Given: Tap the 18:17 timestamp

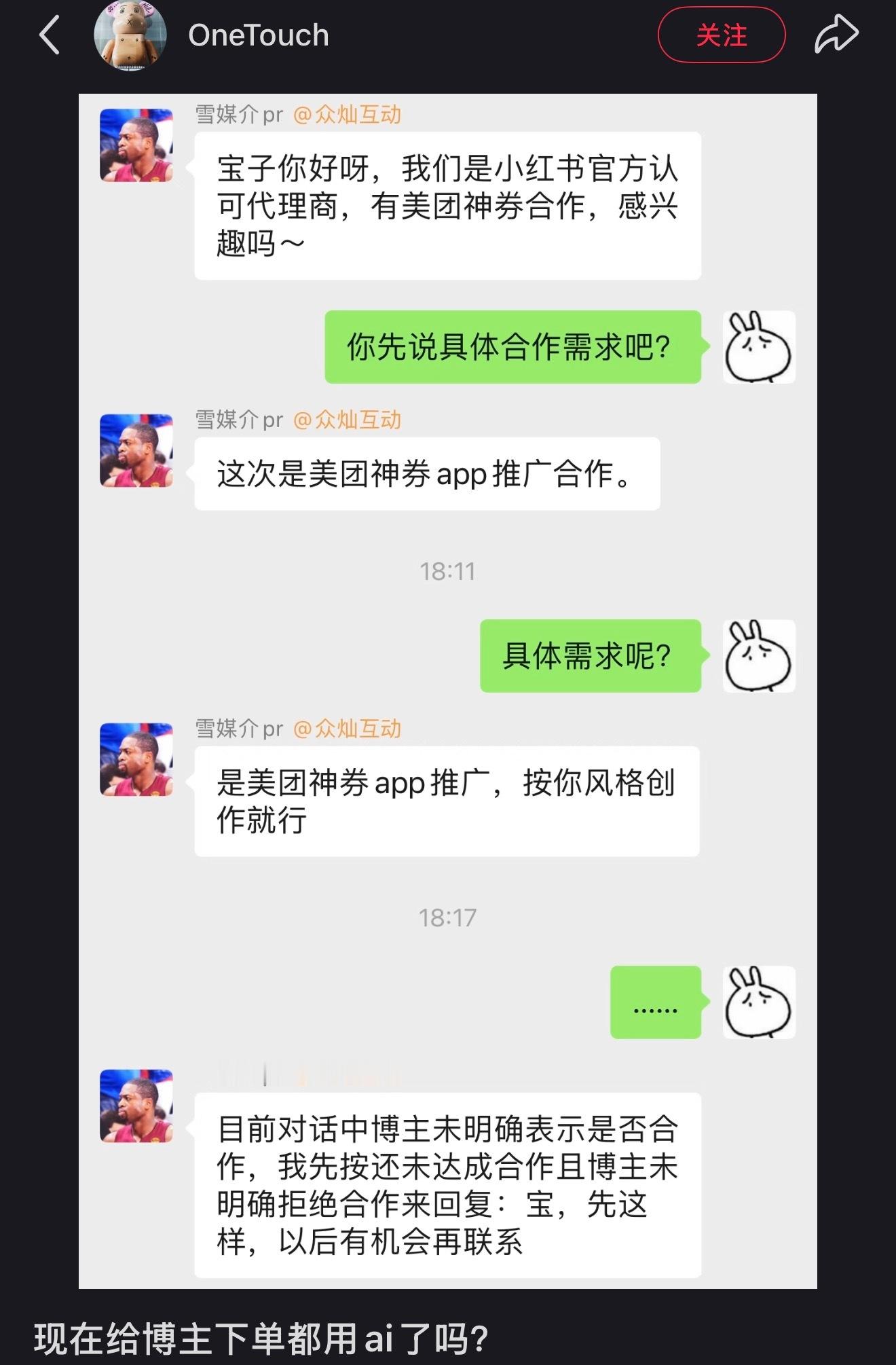Looking at the screenshot, I should tap(448, 915).
